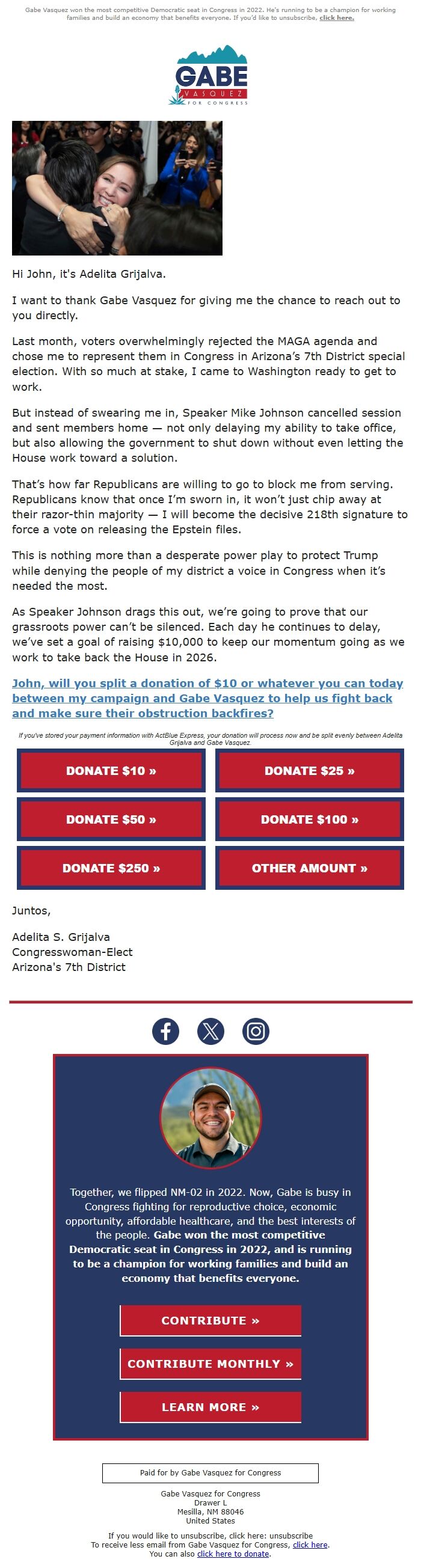Open the Instagram icon

click(256, 1031)
